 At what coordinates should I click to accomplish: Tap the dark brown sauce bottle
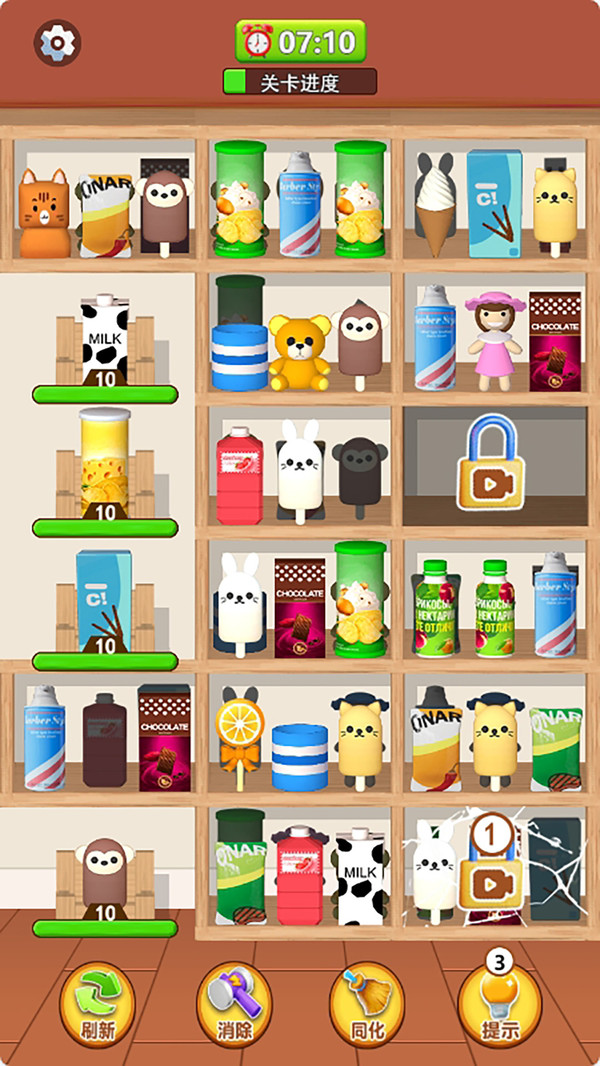click(105, 738)
